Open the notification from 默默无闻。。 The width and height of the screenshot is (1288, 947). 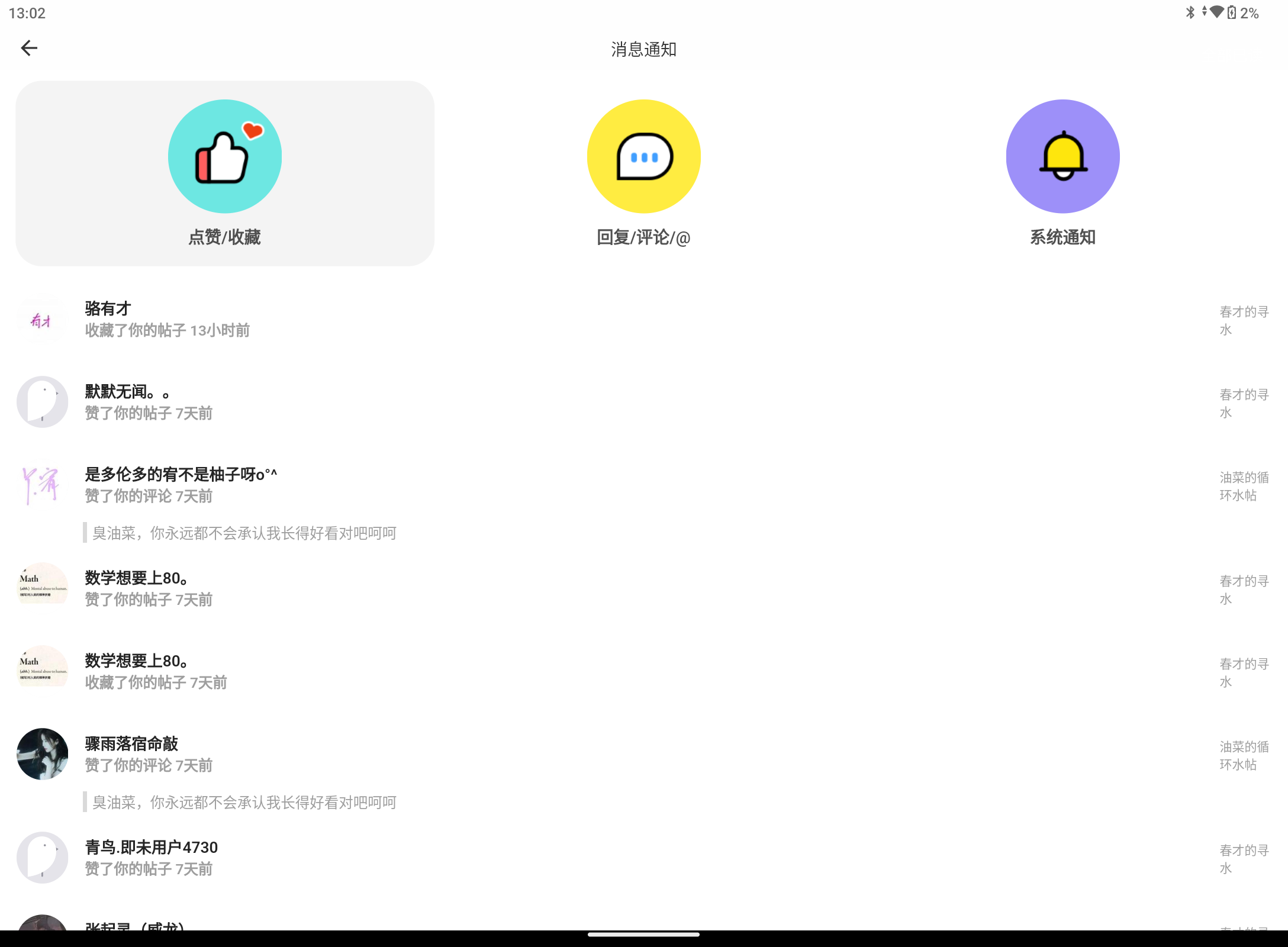(x=592, y=402)
